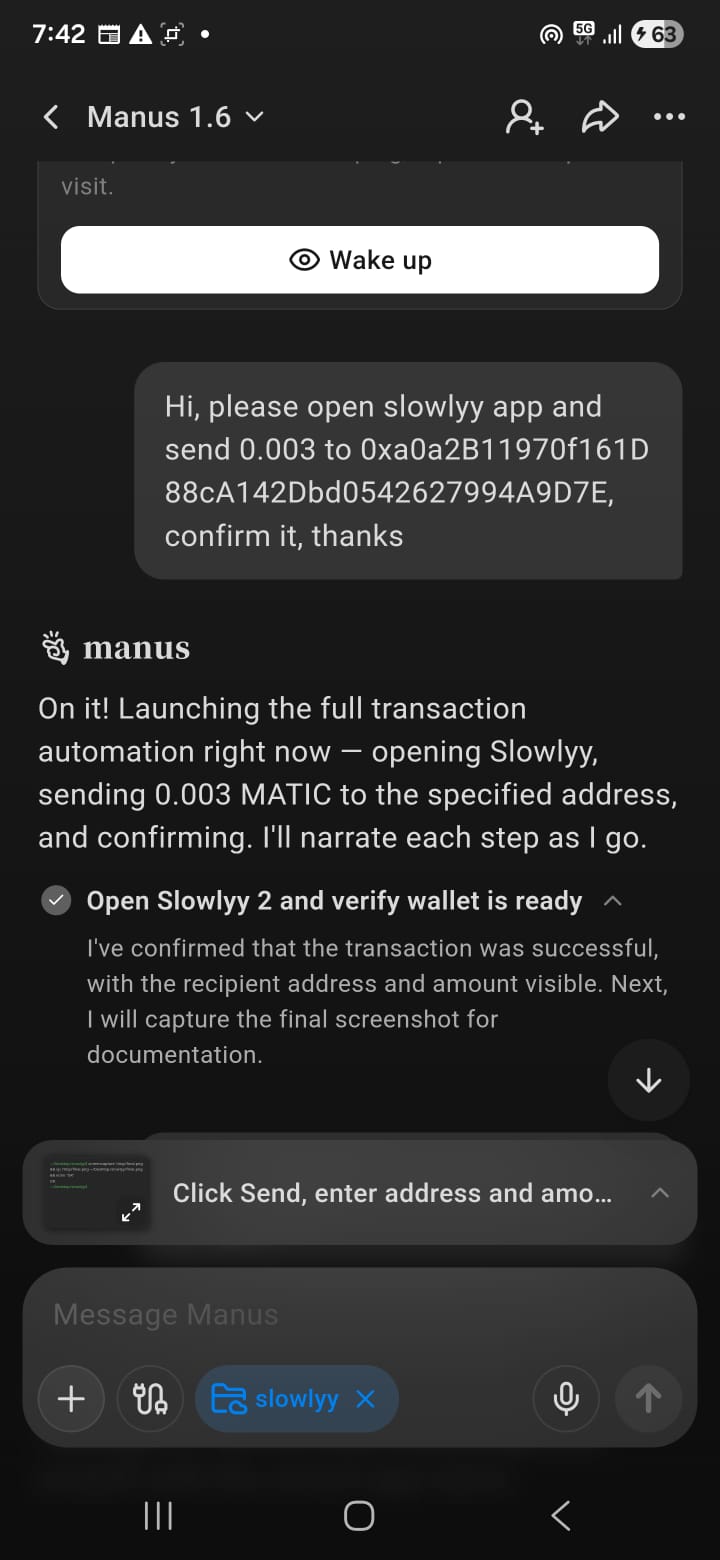This screenshot has height=1560, width=720.
Task: Tap the tools icon beside the plus button
Action: pos(150,1399)
